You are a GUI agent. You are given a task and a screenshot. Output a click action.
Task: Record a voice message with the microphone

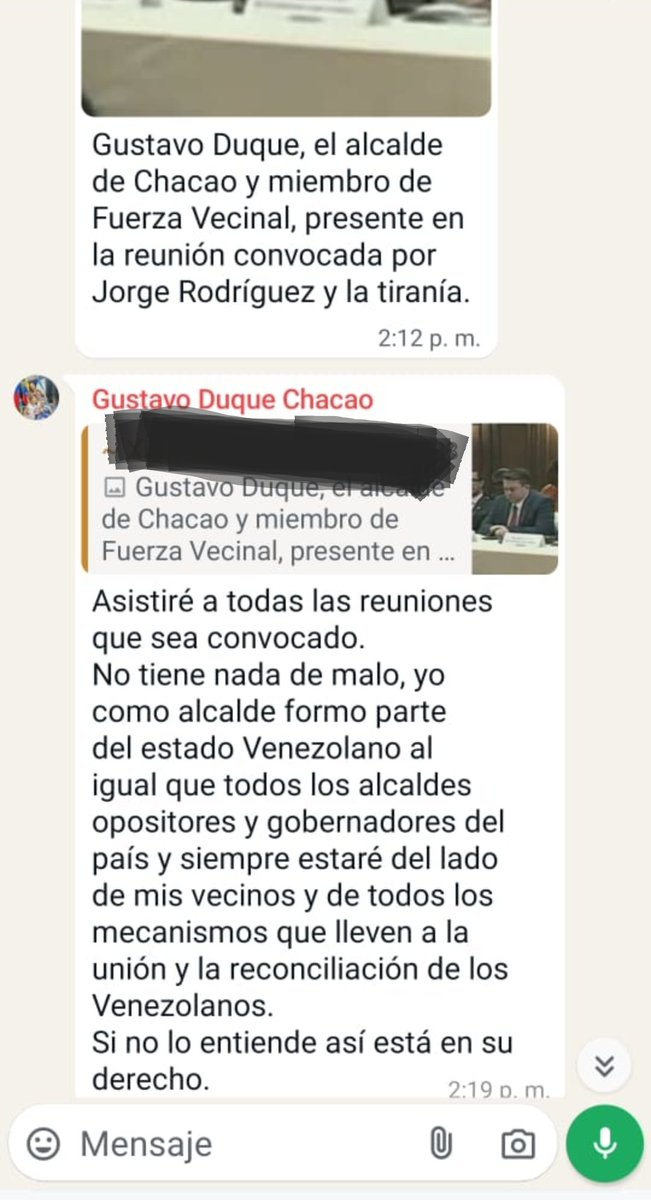(x=605, y=1144)
